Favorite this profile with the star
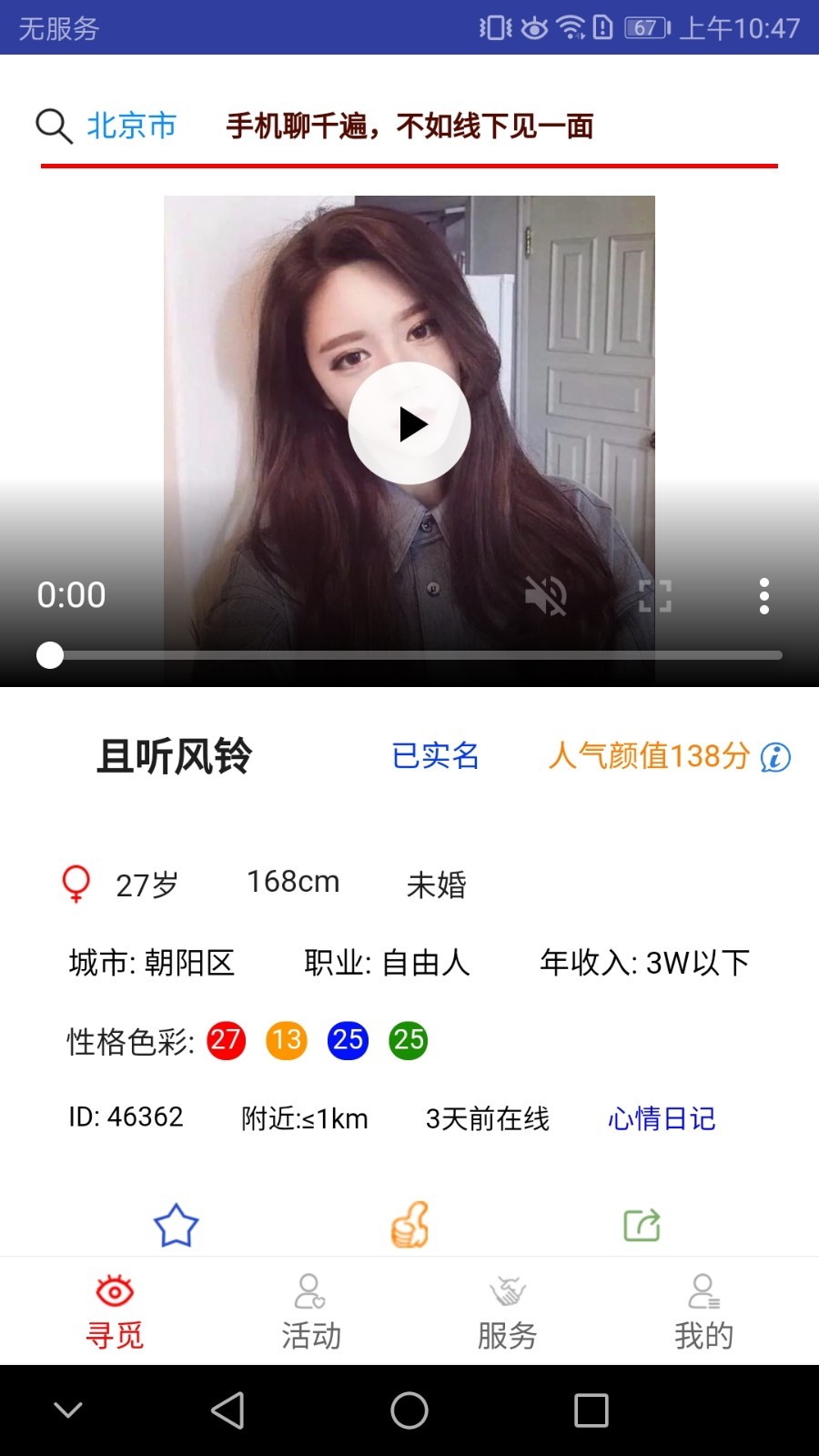The image size is (819, 1456). point(176,1225)
